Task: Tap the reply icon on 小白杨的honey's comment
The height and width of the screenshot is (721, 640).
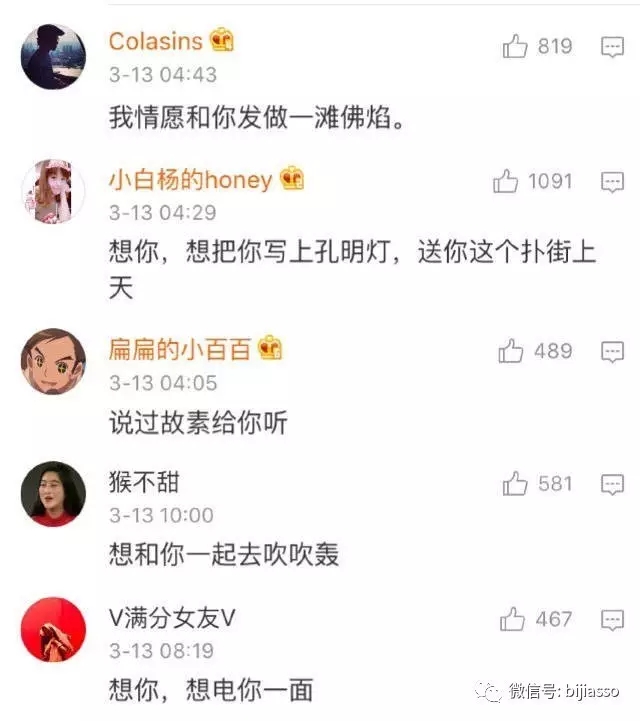Action: (x=612, y=181)
